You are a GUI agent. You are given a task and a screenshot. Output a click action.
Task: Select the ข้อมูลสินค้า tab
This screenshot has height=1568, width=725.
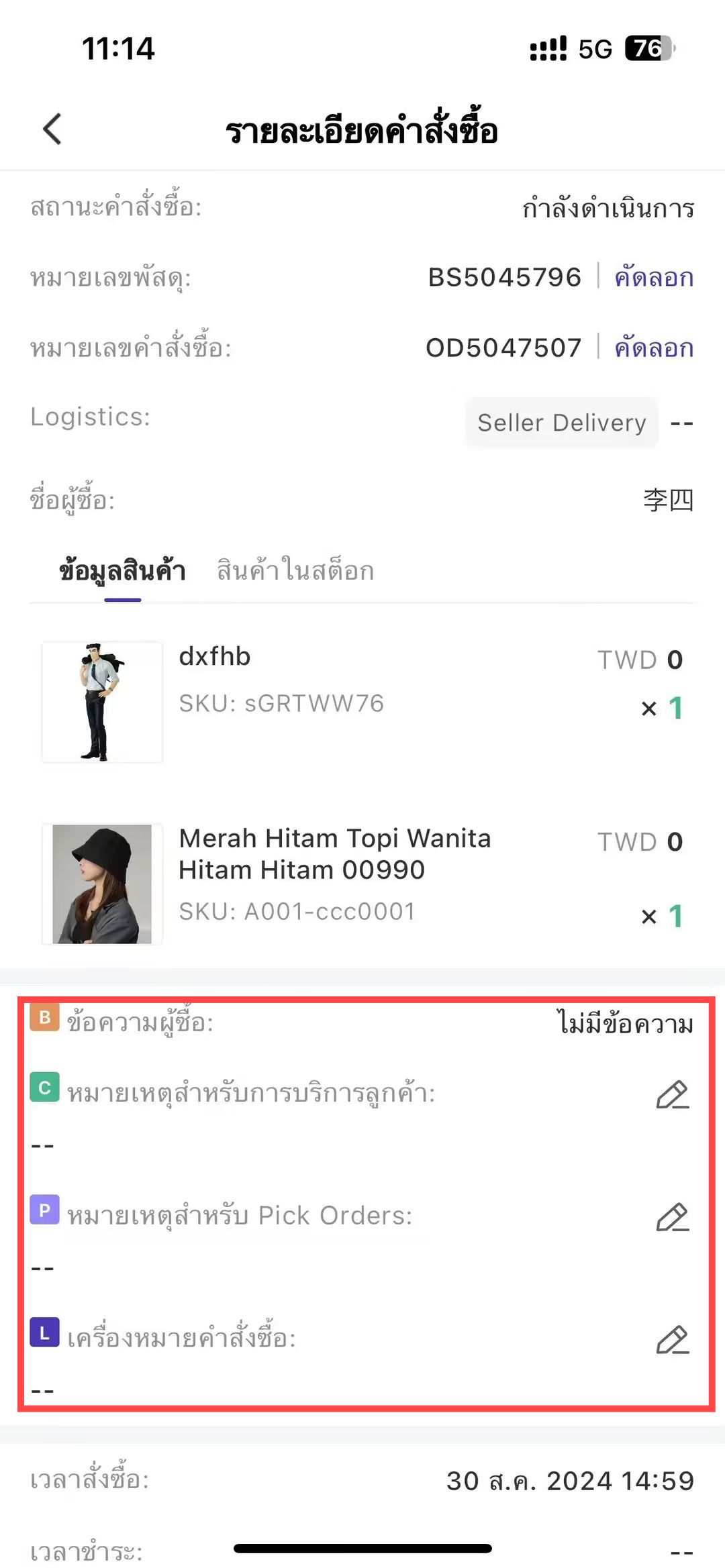tap(122, 571)
